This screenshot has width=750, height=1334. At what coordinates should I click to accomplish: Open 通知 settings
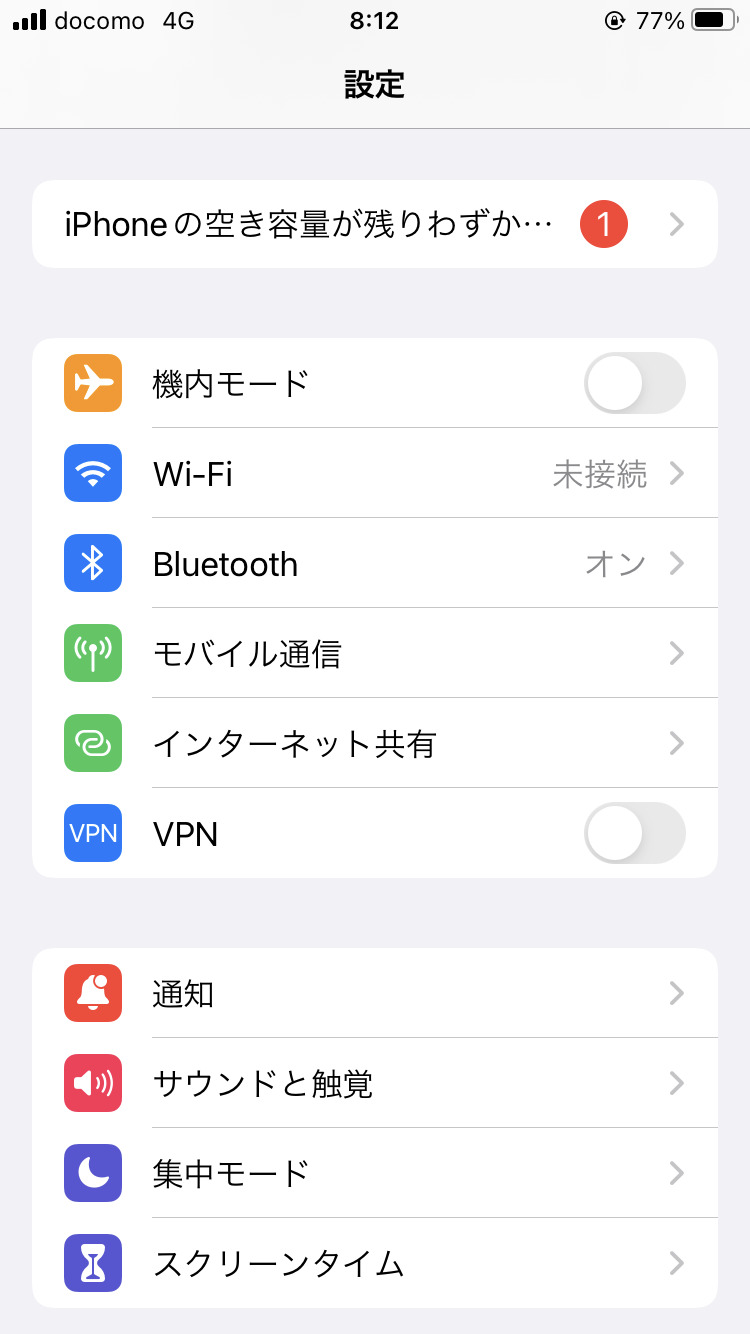pyautogui.click(x=375, y=993)
